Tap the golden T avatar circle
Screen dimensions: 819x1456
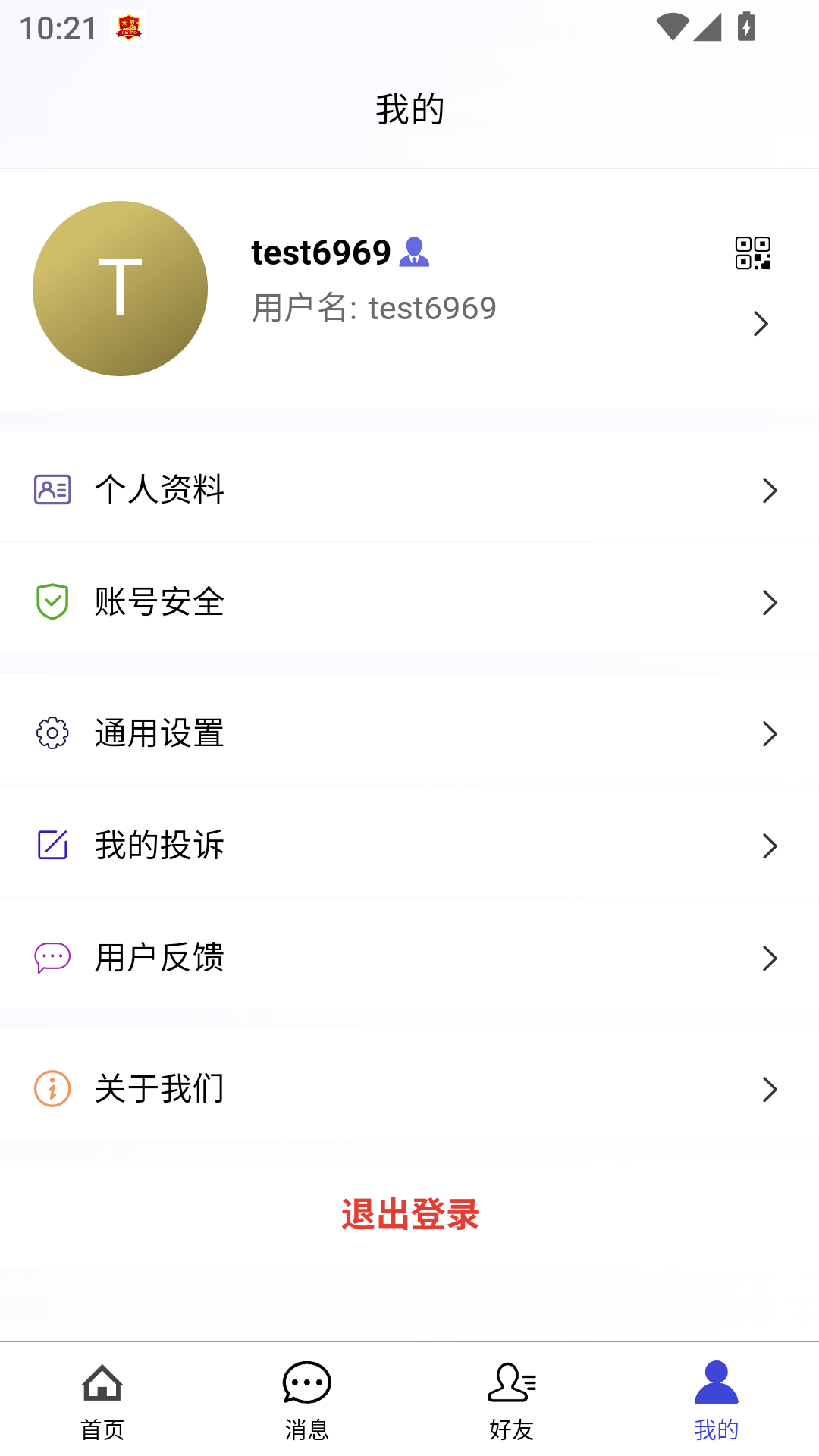point(120,288)
